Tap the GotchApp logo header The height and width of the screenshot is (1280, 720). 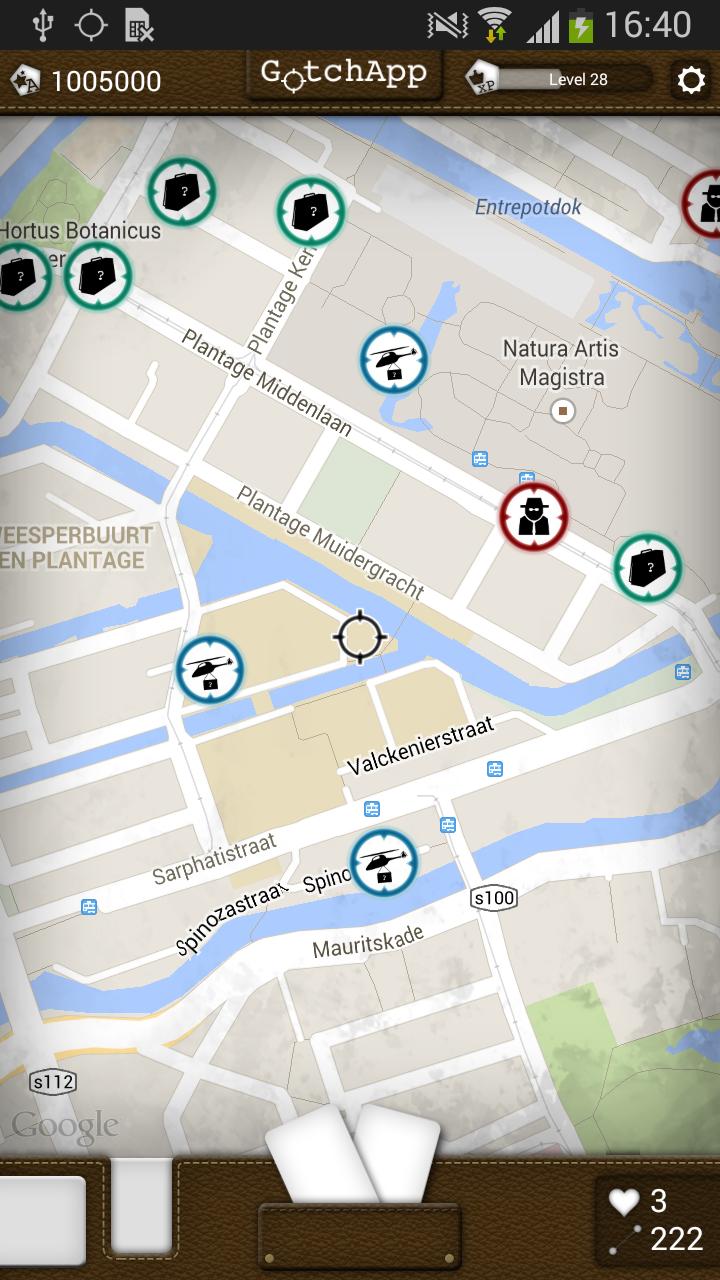pyautogui.click(x=344, y=73)
